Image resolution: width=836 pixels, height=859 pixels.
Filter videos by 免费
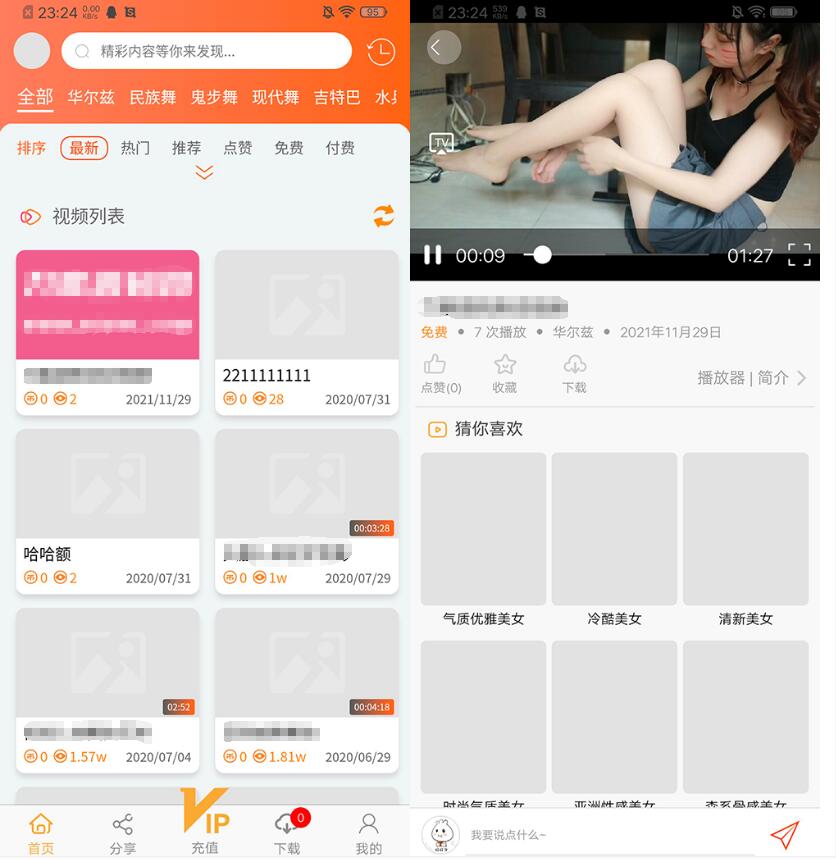pyautogui.click(x=288, y=148)
